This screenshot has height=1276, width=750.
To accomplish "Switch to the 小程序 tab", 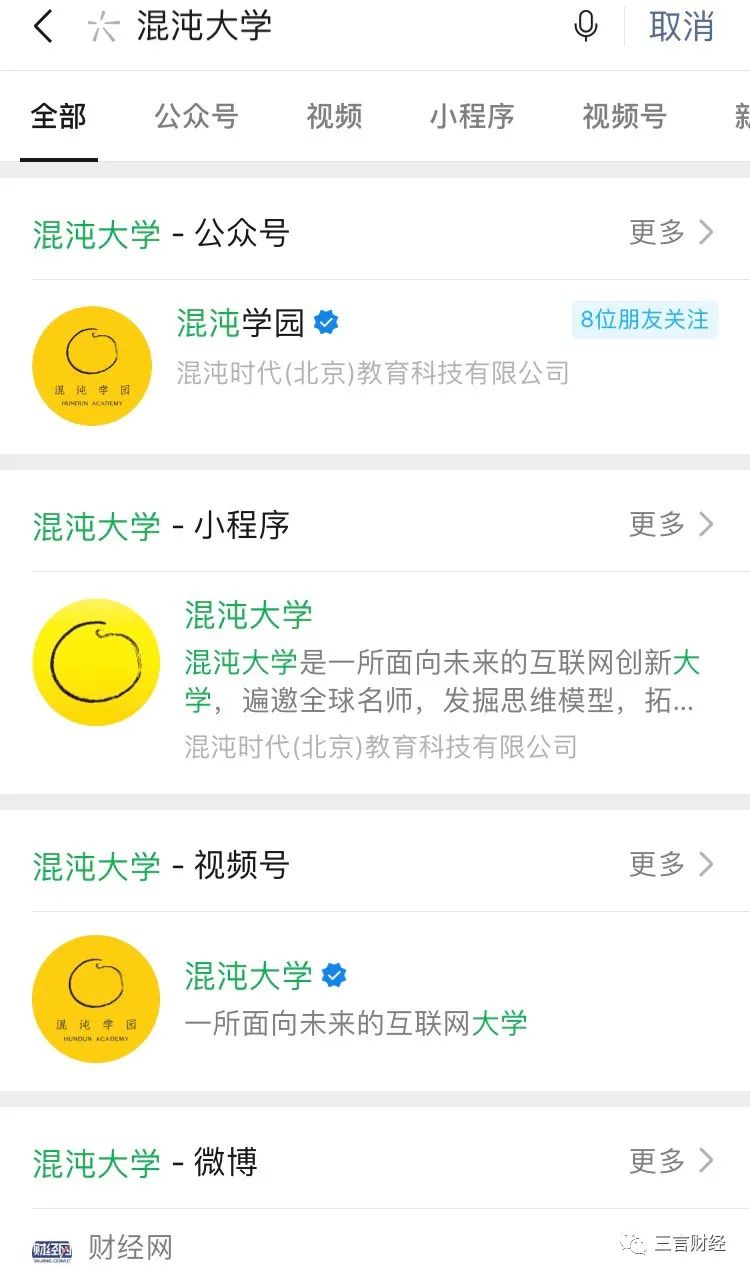I will tap(472, 117).
